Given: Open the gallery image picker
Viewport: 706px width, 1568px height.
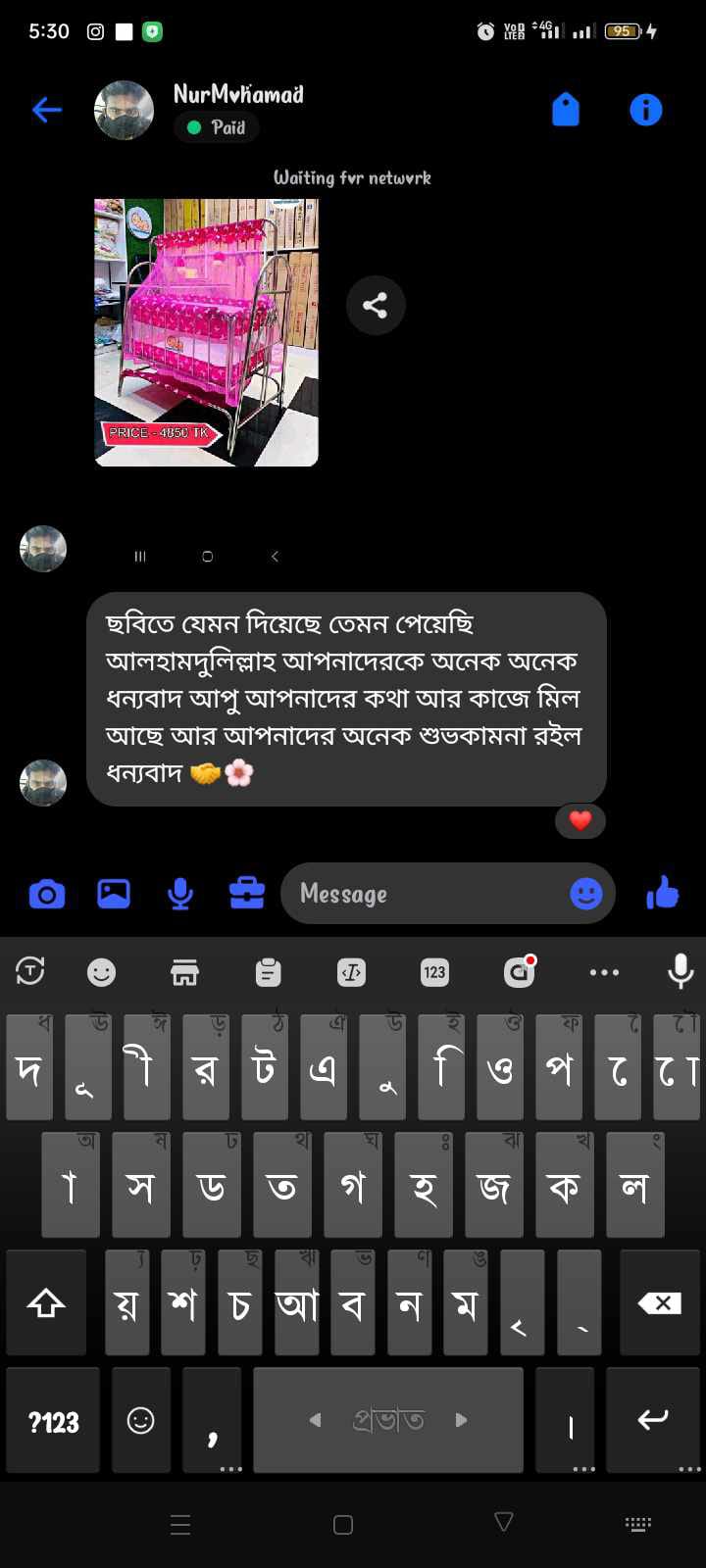Looking at the screenshot, I should (x=114, y=894).
